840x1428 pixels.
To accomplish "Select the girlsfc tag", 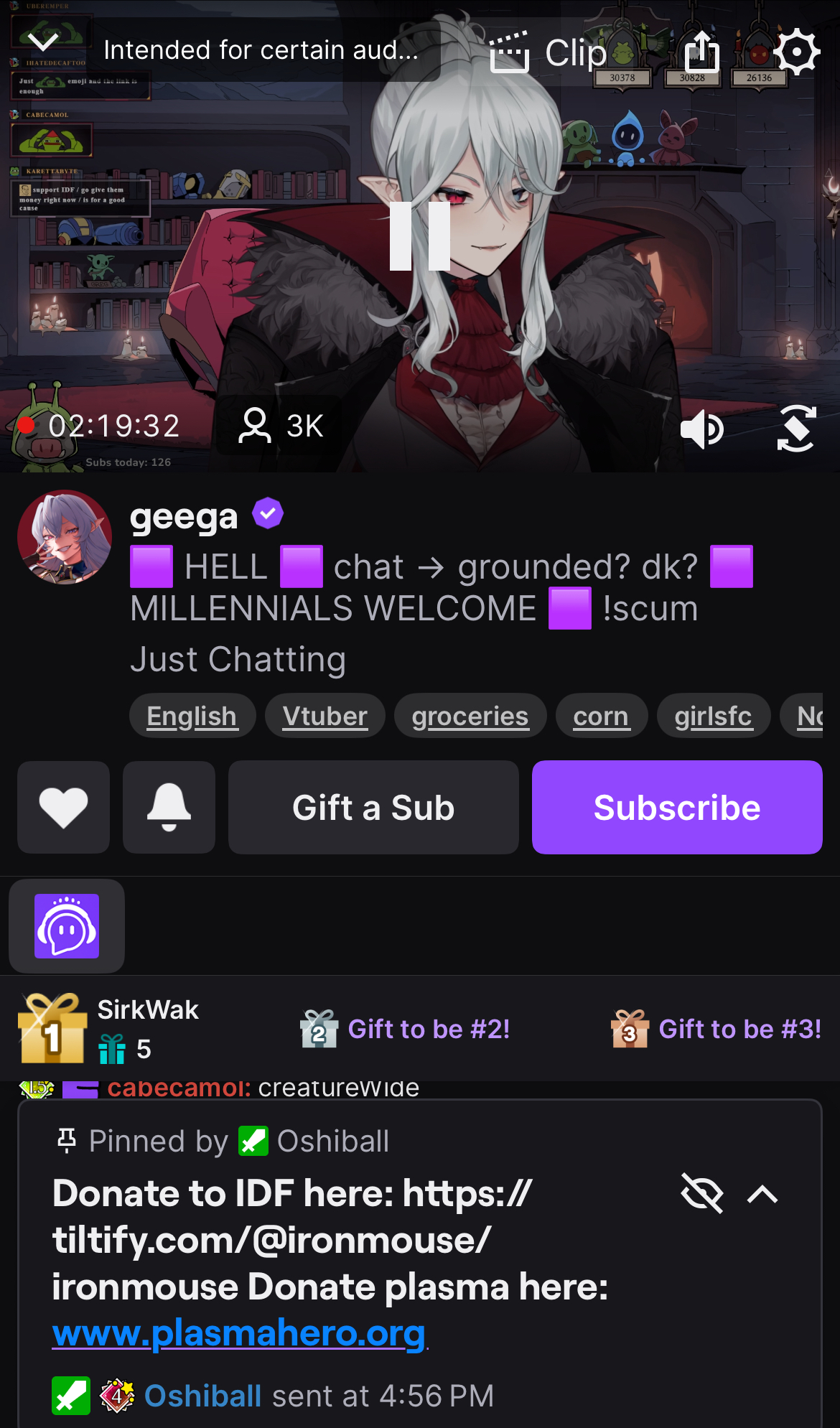I will click(713, 716).
